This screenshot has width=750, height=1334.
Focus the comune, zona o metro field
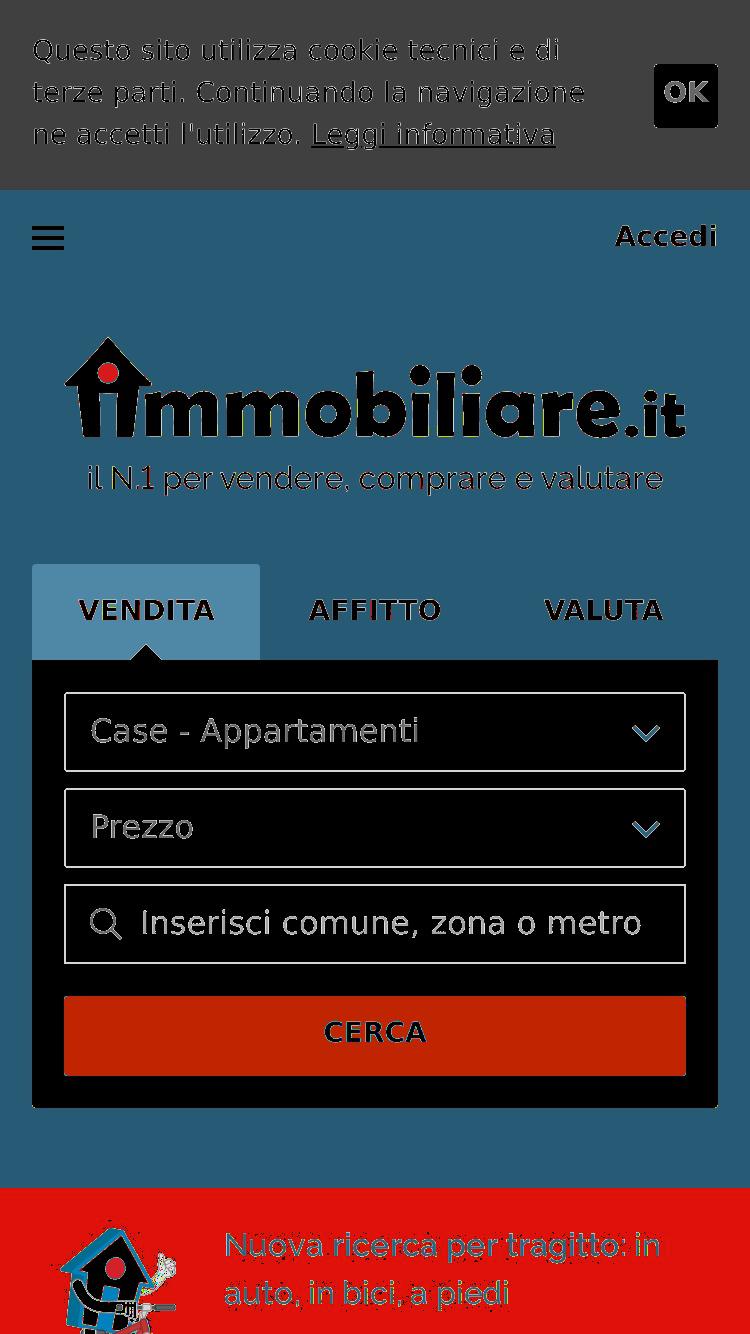[x=375, y=924]
